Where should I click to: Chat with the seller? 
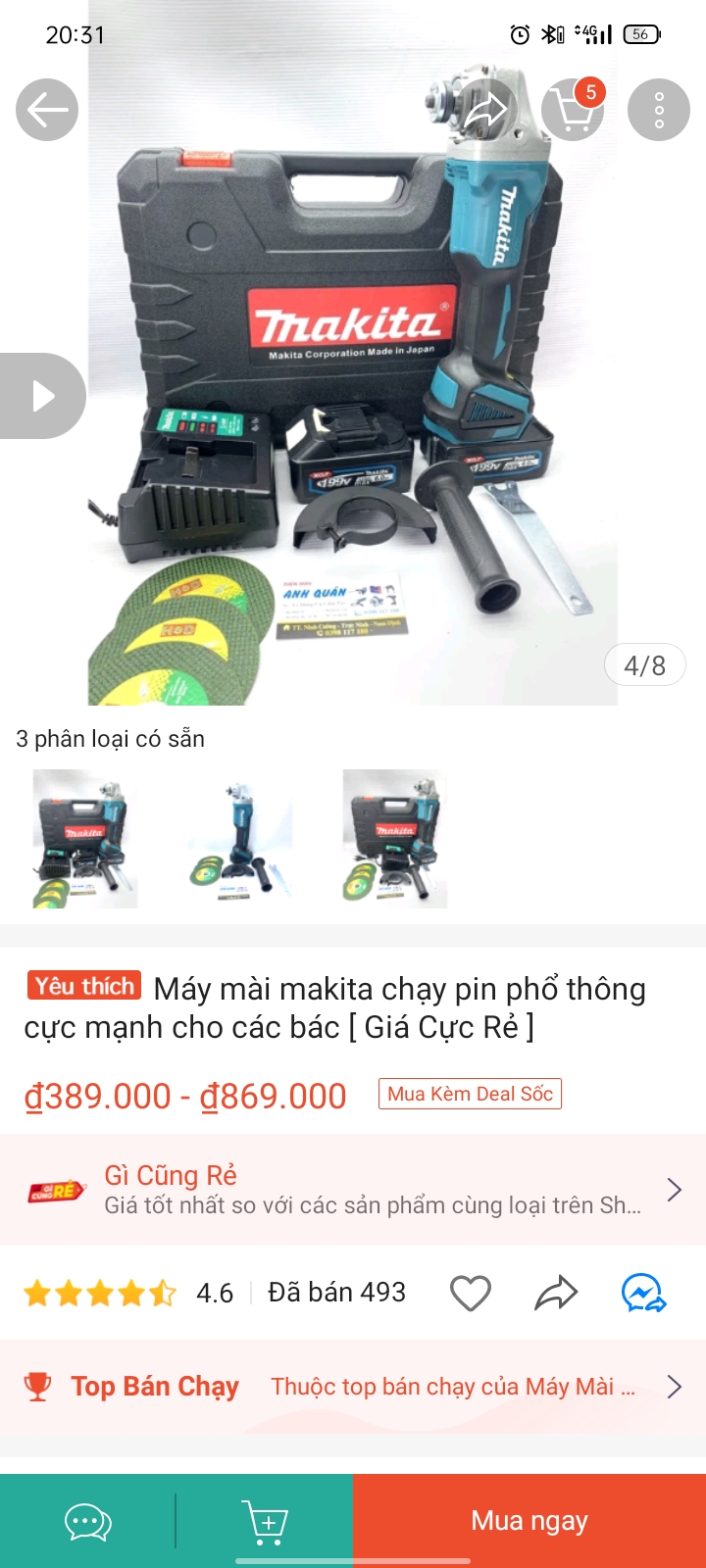pos(88,1521)
